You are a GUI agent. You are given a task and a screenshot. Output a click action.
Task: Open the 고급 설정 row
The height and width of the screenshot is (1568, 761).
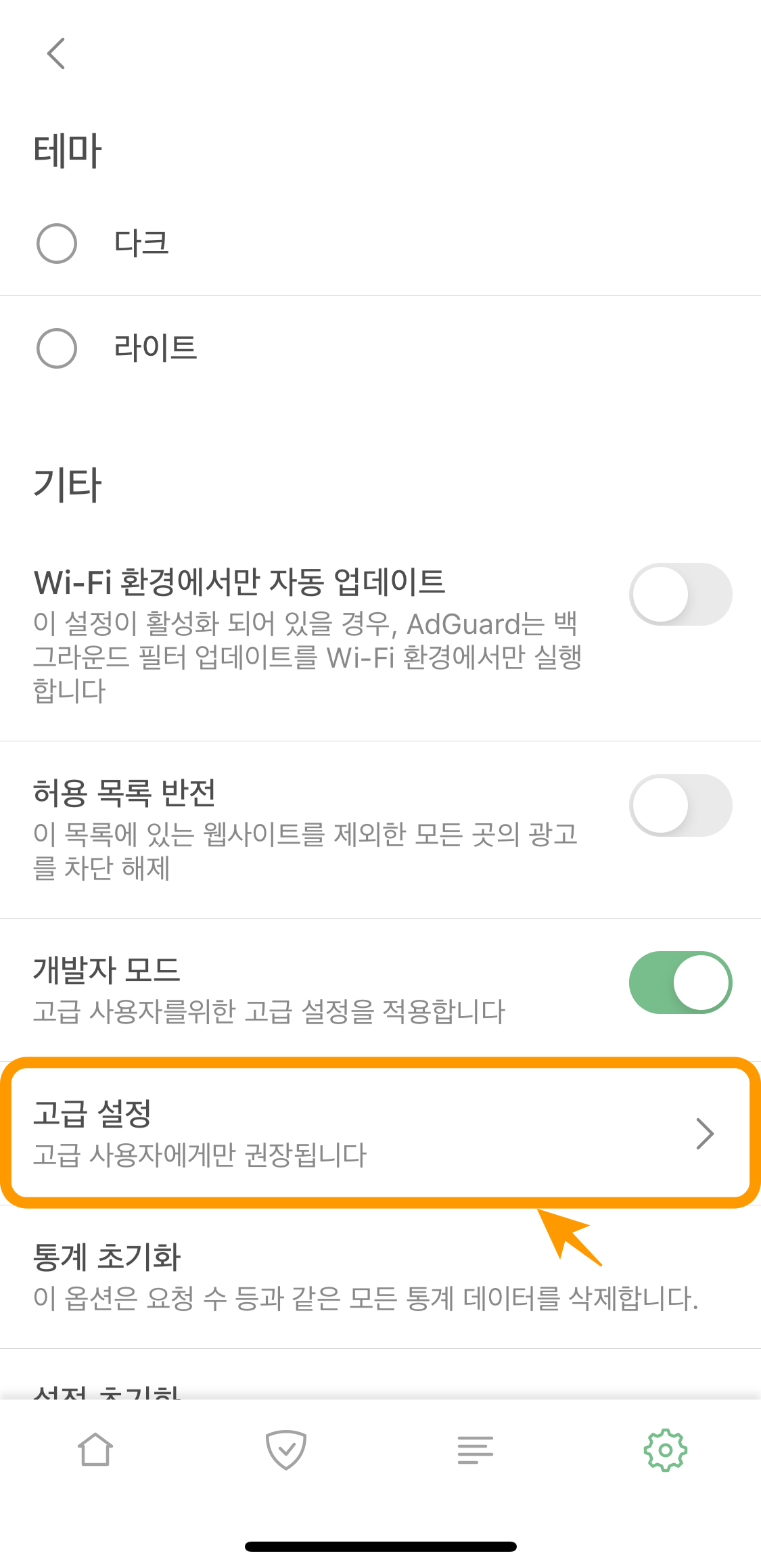pos(380,1133)
